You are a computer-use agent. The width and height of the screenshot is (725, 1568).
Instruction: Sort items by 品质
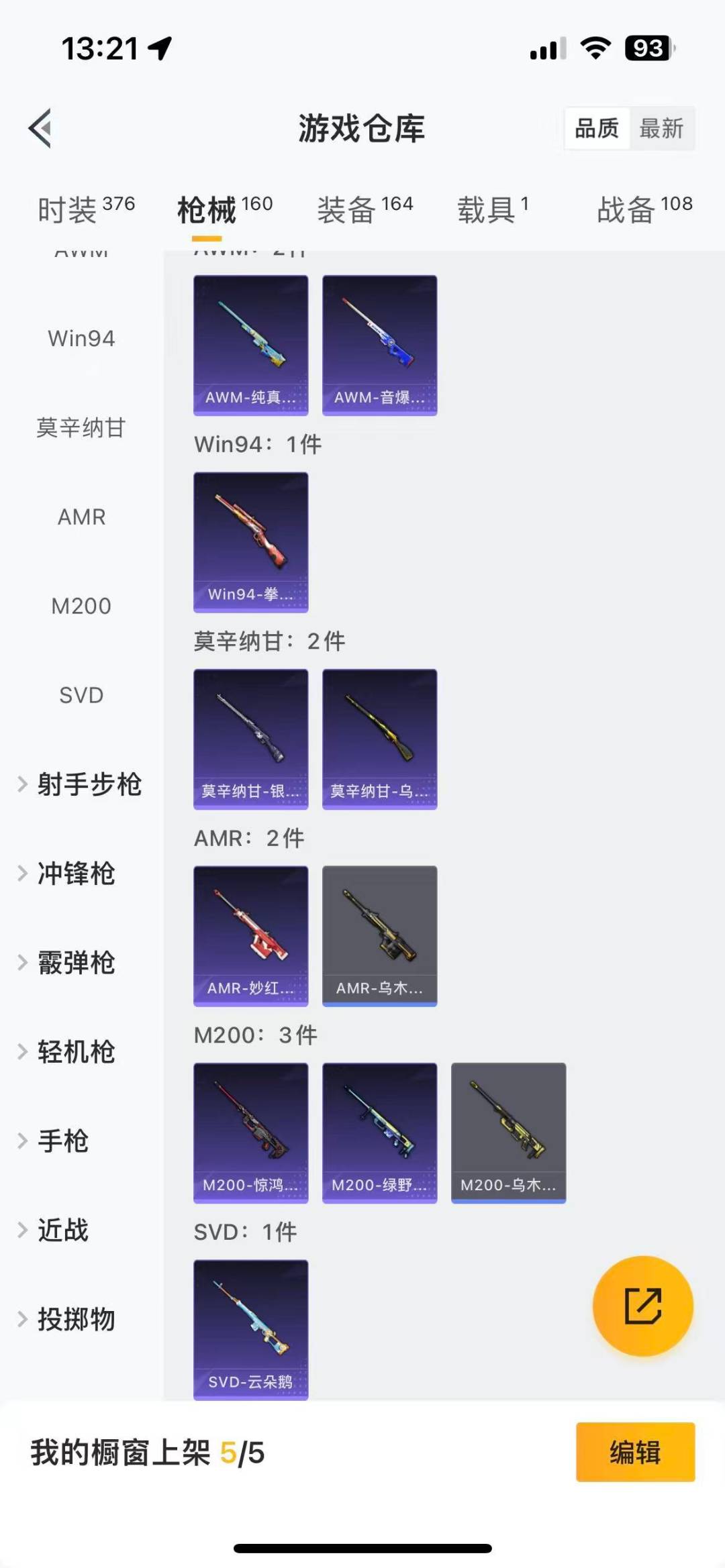(x=597, y=128)
